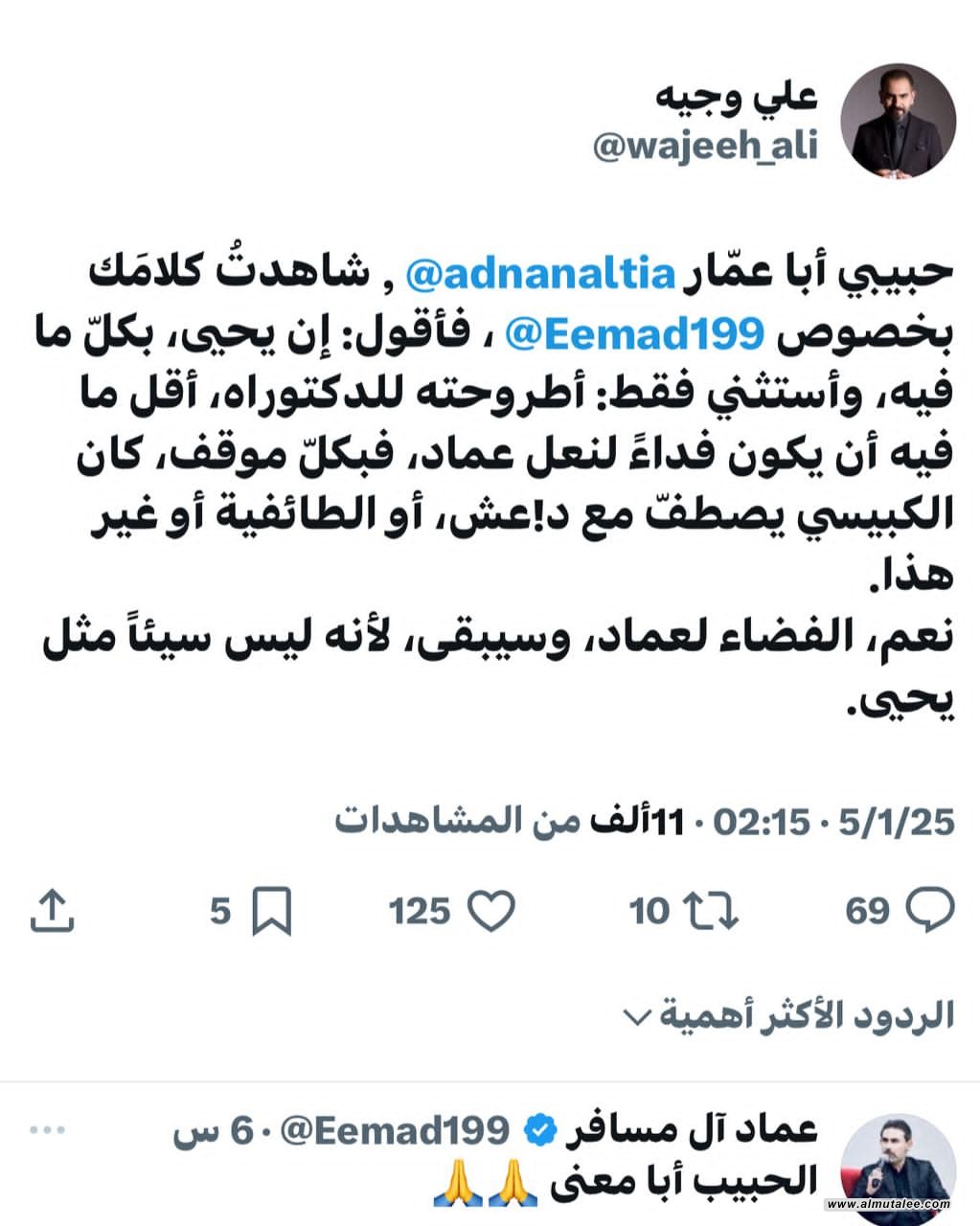
Task: Open the @wajeeh_ali handle
Action: tap(705, 147)
